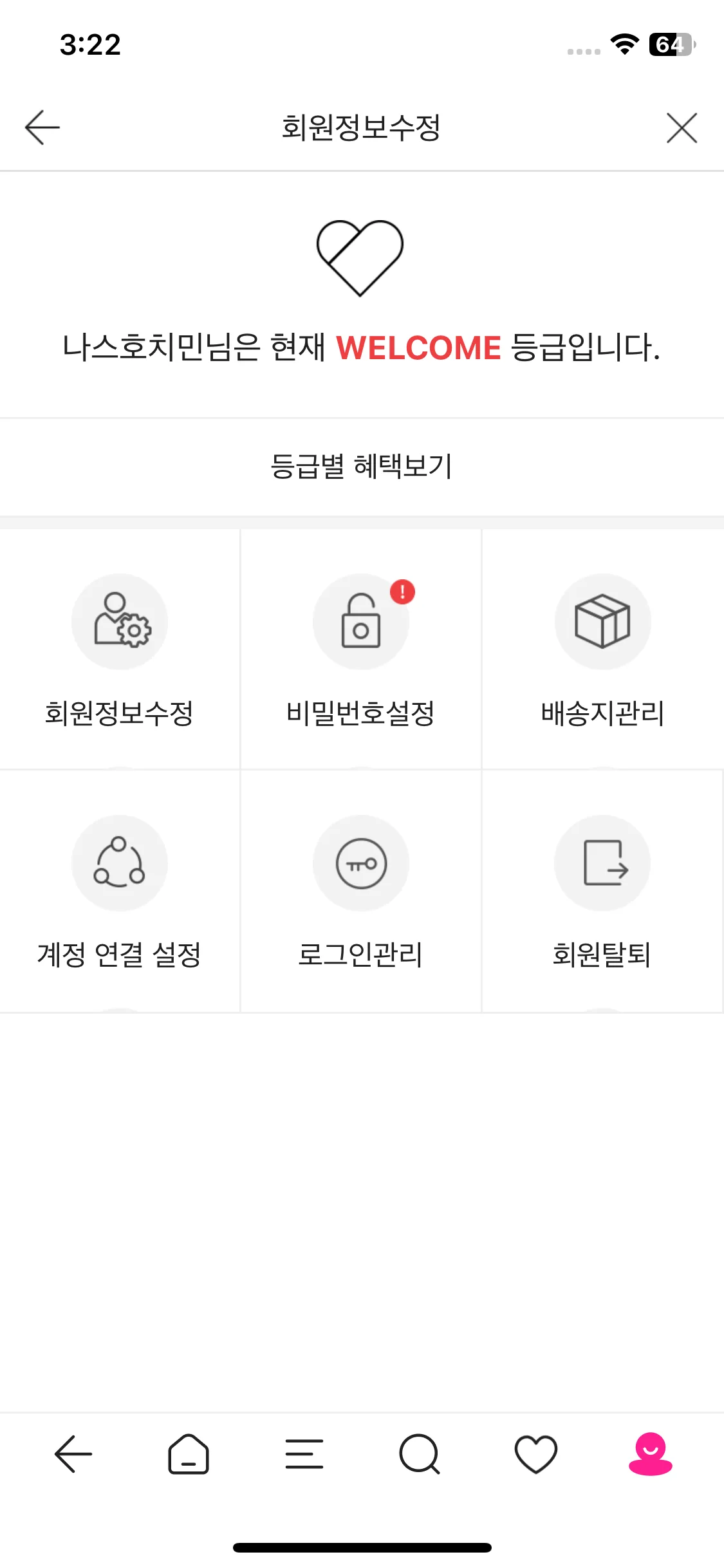Image resolution: width=724 pixels, height=1568 pixels.
Task: Go back using the header arrow
Action: pos(42,127)
